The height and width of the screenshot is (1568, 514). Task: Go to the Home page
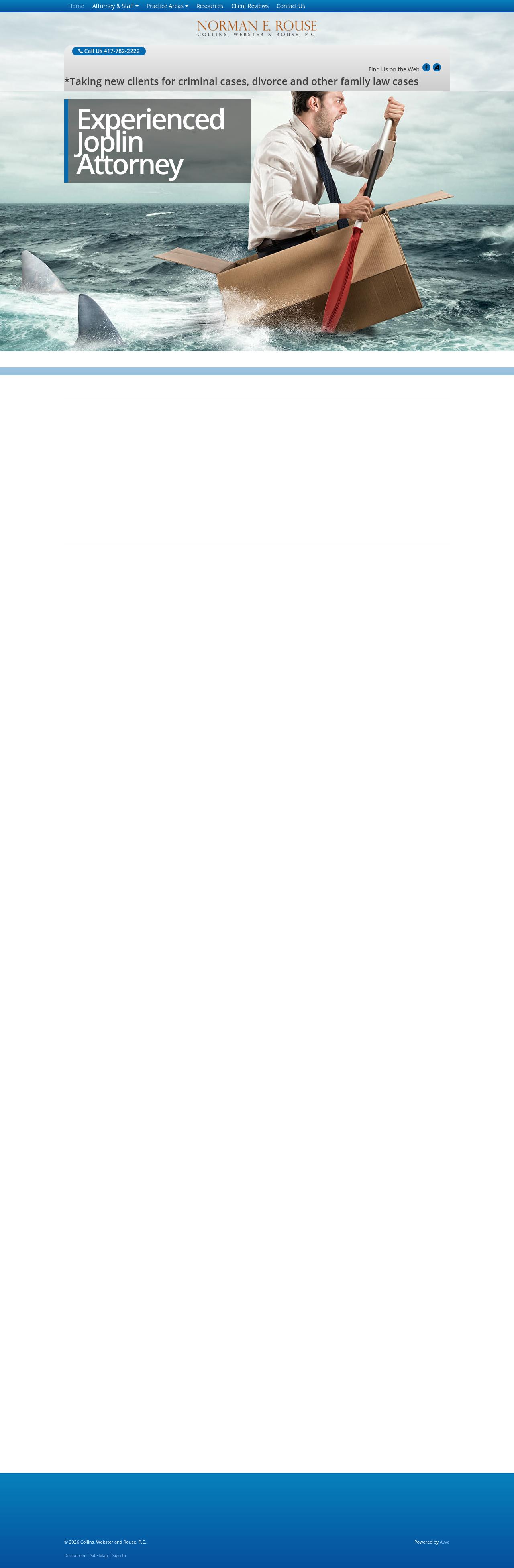tap(76, 6)
